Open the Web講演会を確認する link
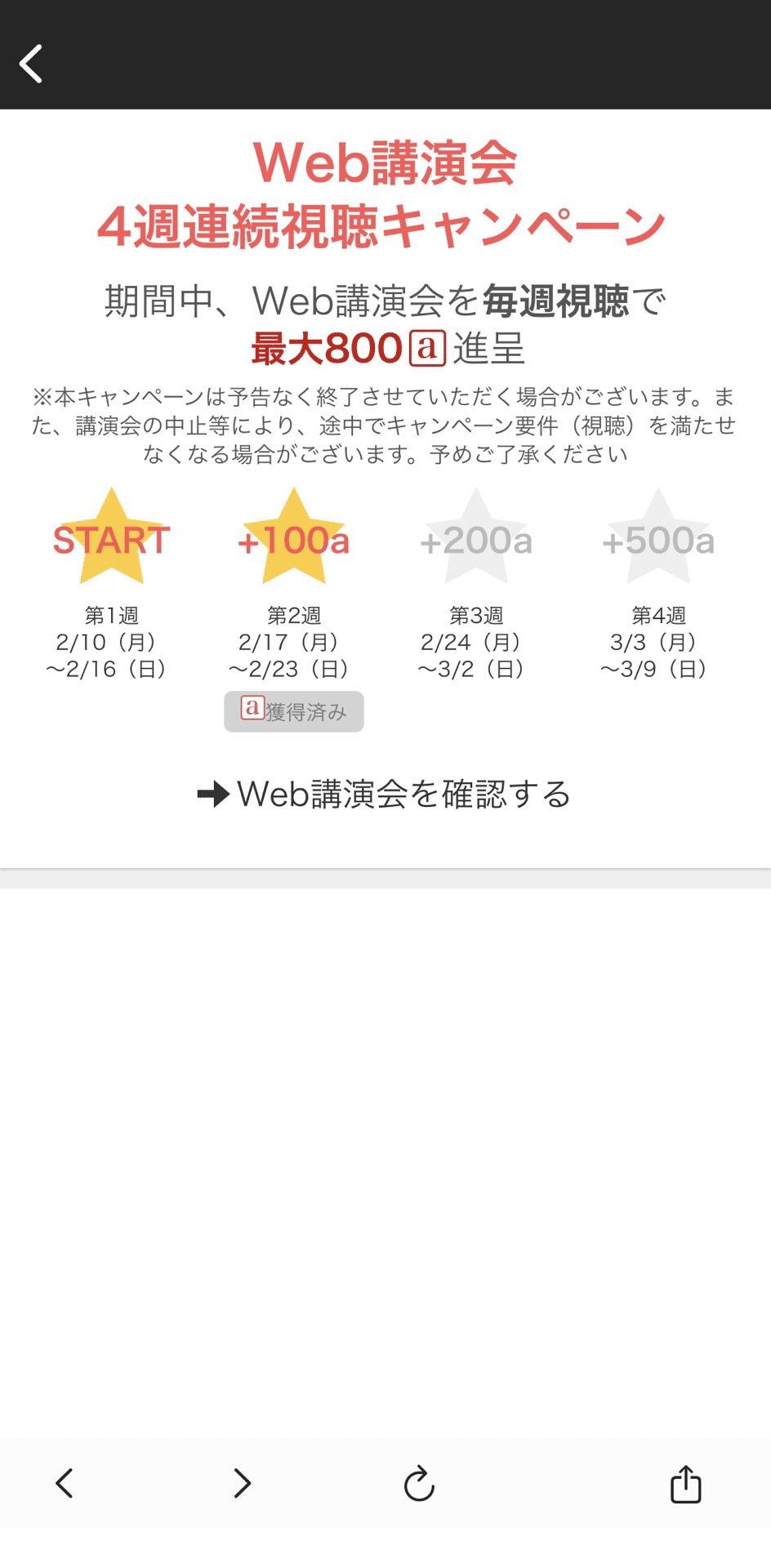Screen dimensions: 771x1568 coord(403,793)
